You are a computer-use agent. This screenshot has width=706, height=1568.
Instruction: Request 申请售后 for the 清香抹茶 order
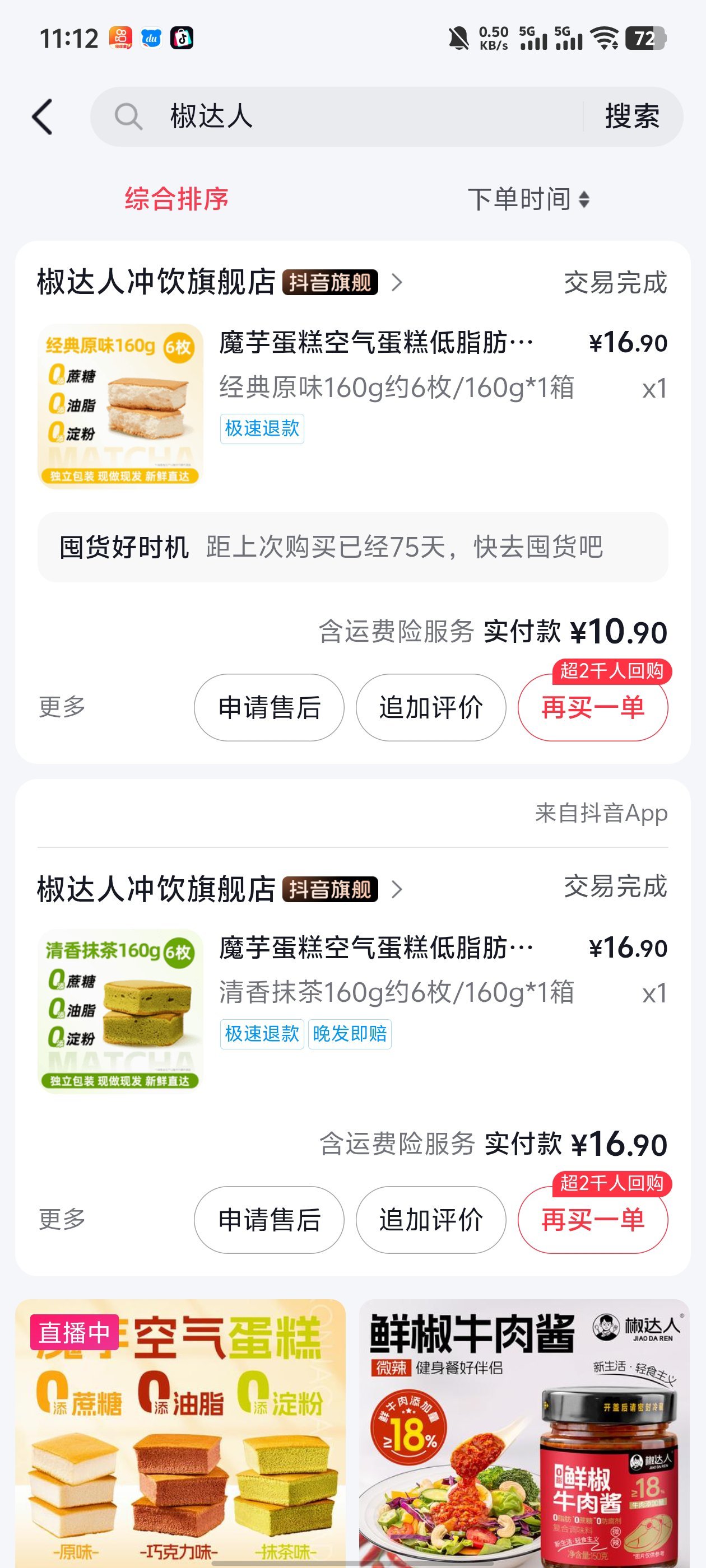click(268, 1220)
